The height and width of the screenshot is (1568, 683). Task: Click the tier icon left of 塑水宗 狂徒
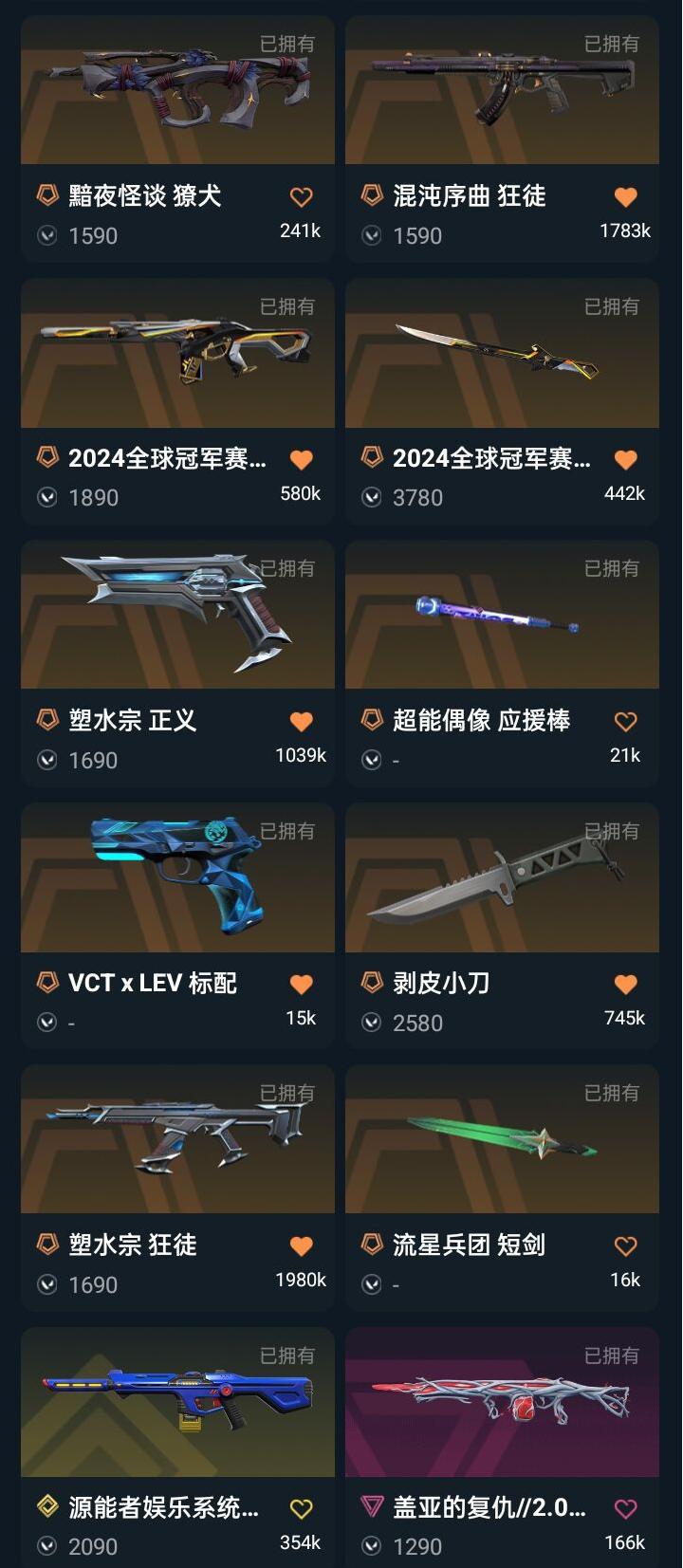click(x=47, y=1245)
